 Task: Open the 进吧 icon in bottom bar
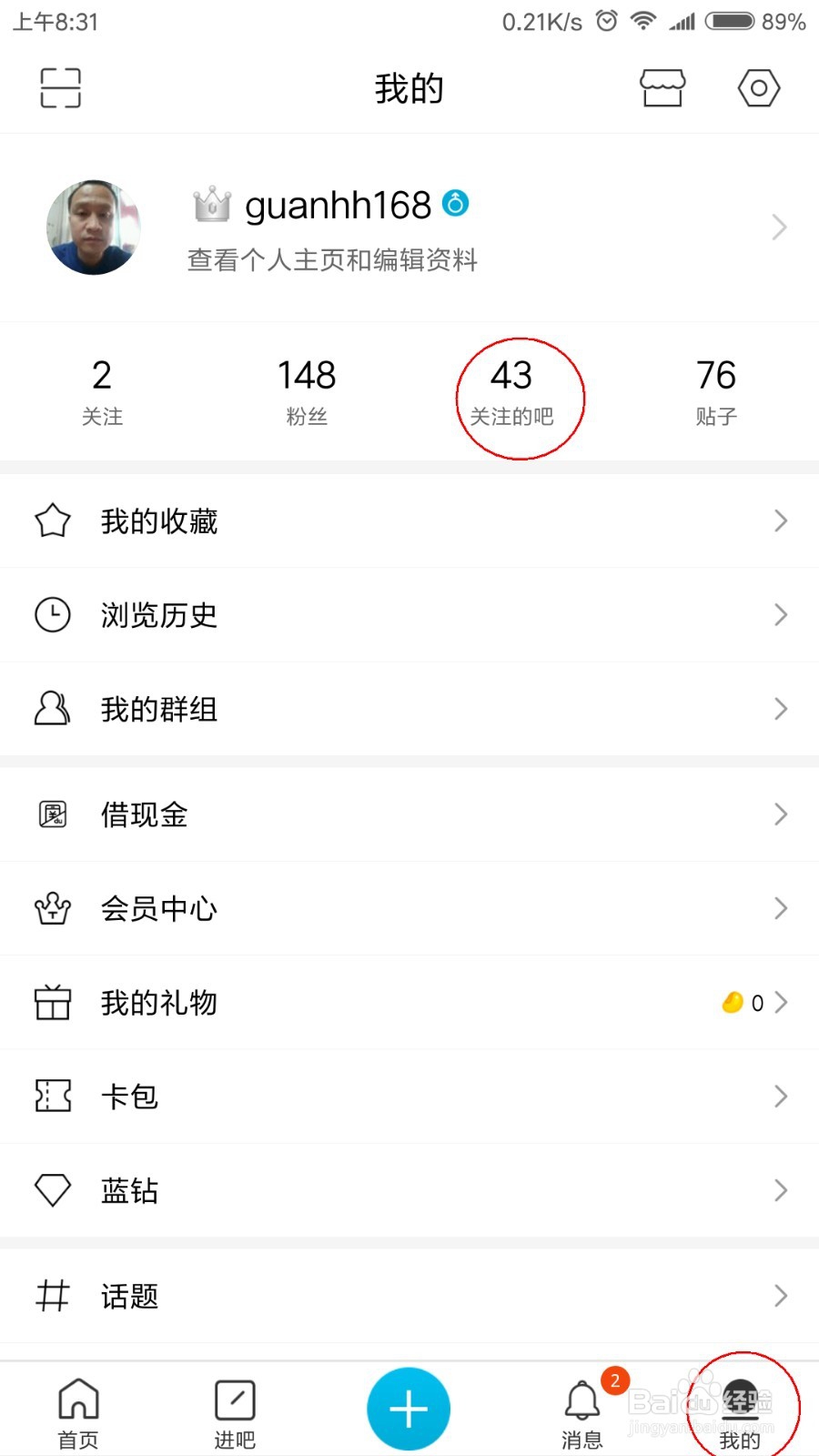tap(234, 1401)
